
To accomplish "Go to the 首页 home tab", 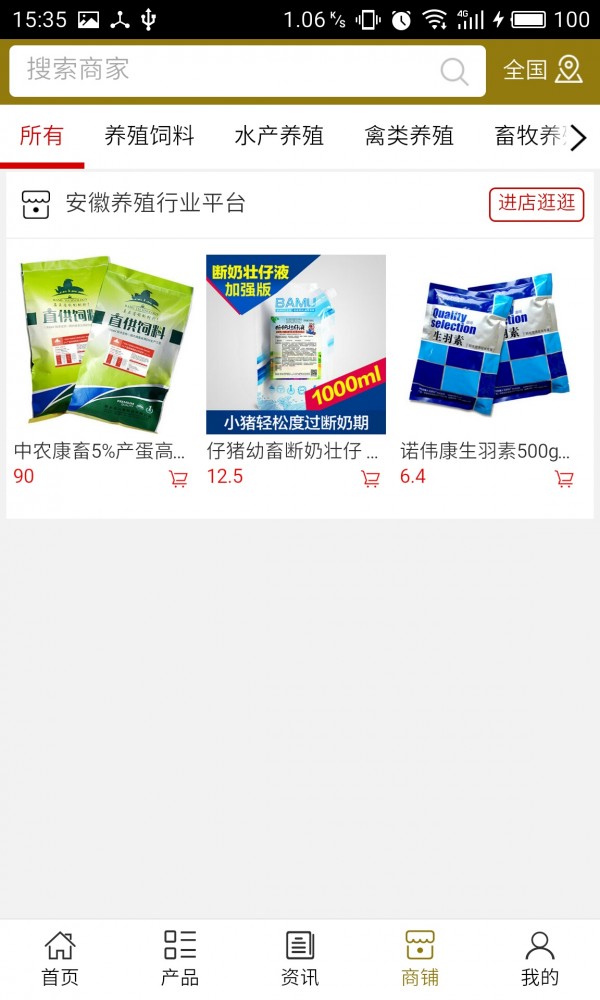I will [60, 958].
